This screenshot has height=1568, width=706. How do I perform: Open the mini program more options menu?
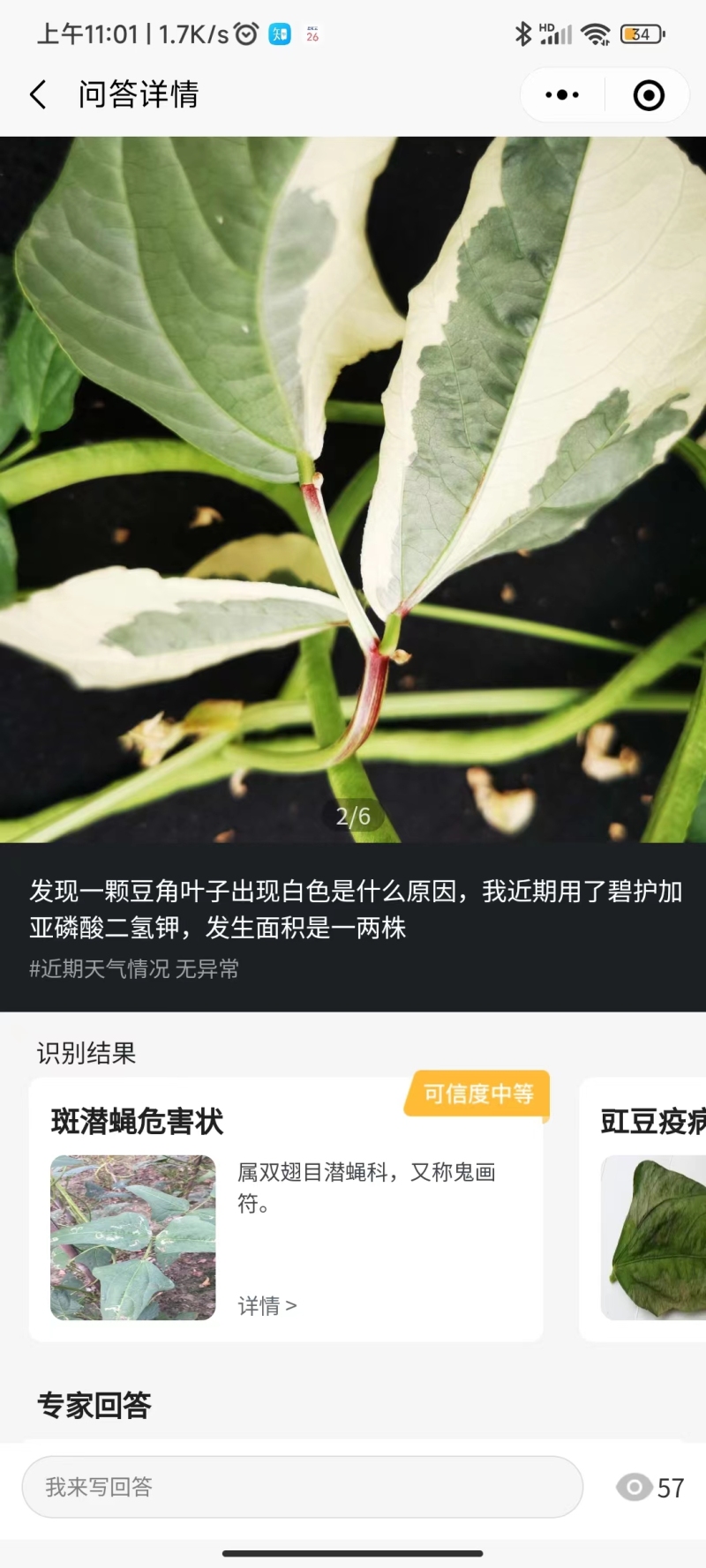[x=562, y=94]
